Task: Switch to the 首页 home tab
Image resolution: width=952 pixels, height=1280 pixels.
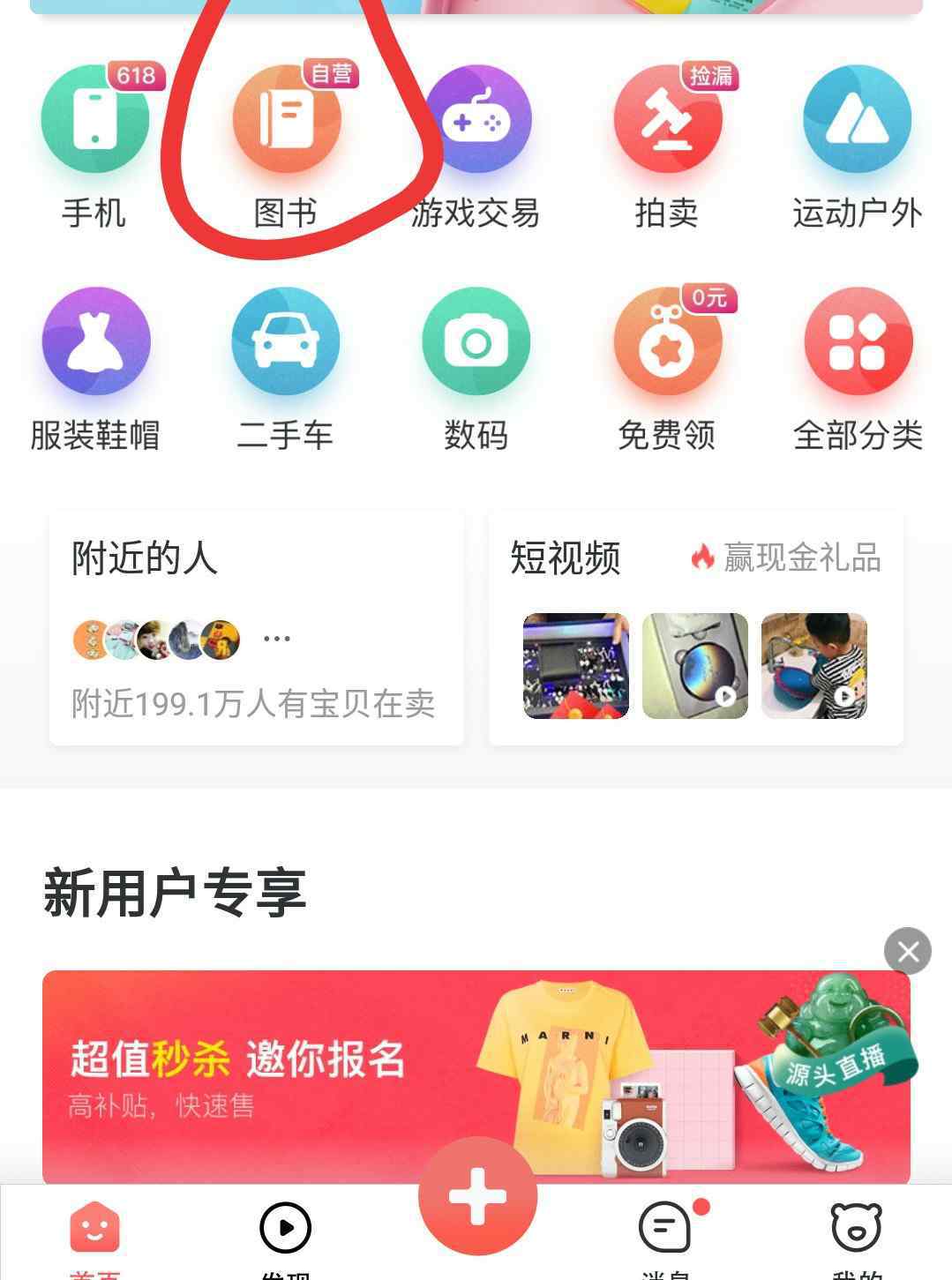Action: pyautogui.click(x=94, y=1235)
